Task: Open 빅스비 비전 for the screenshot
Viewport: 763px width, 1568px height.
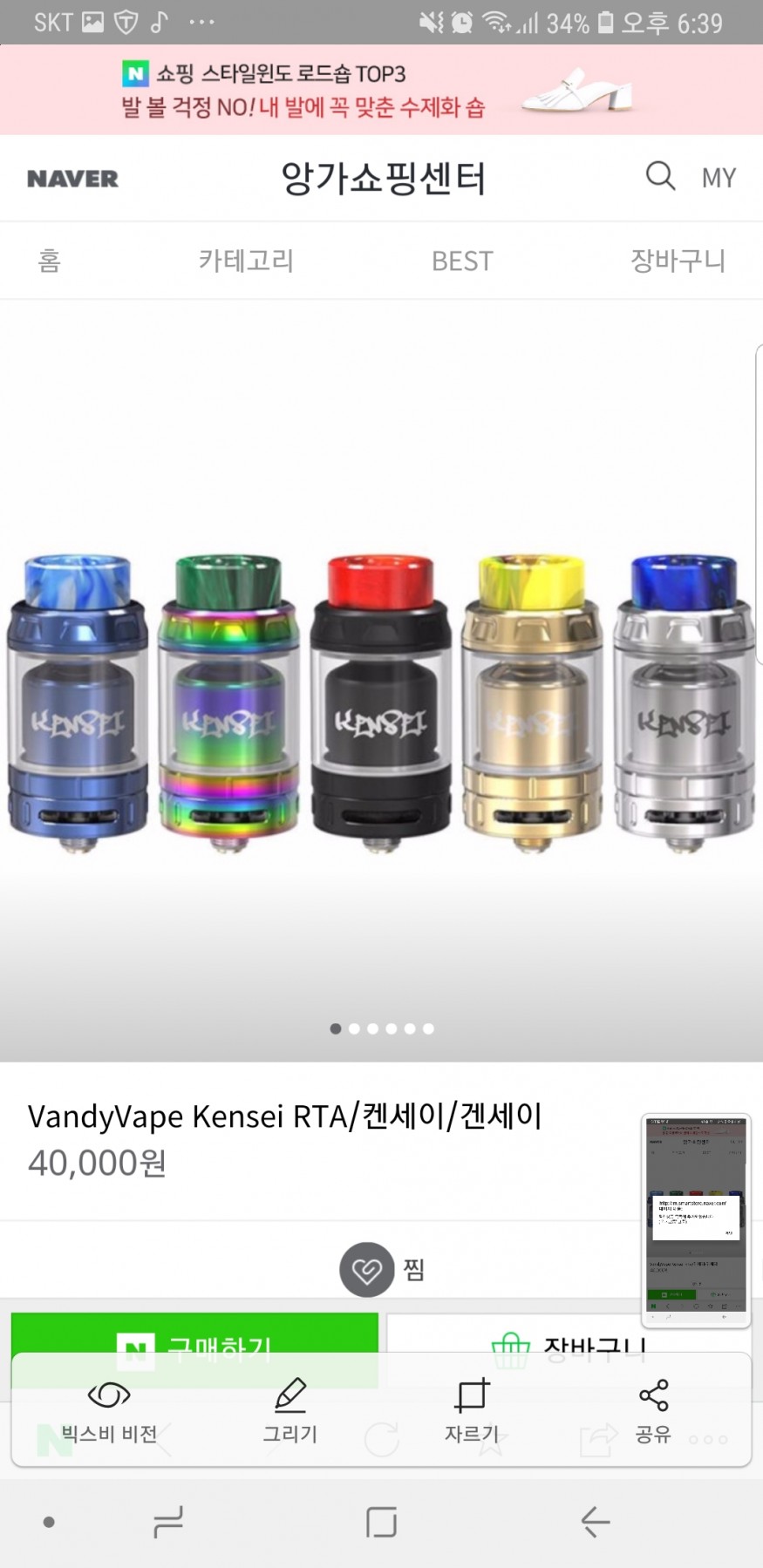Action: click(x=109, y=1410)
